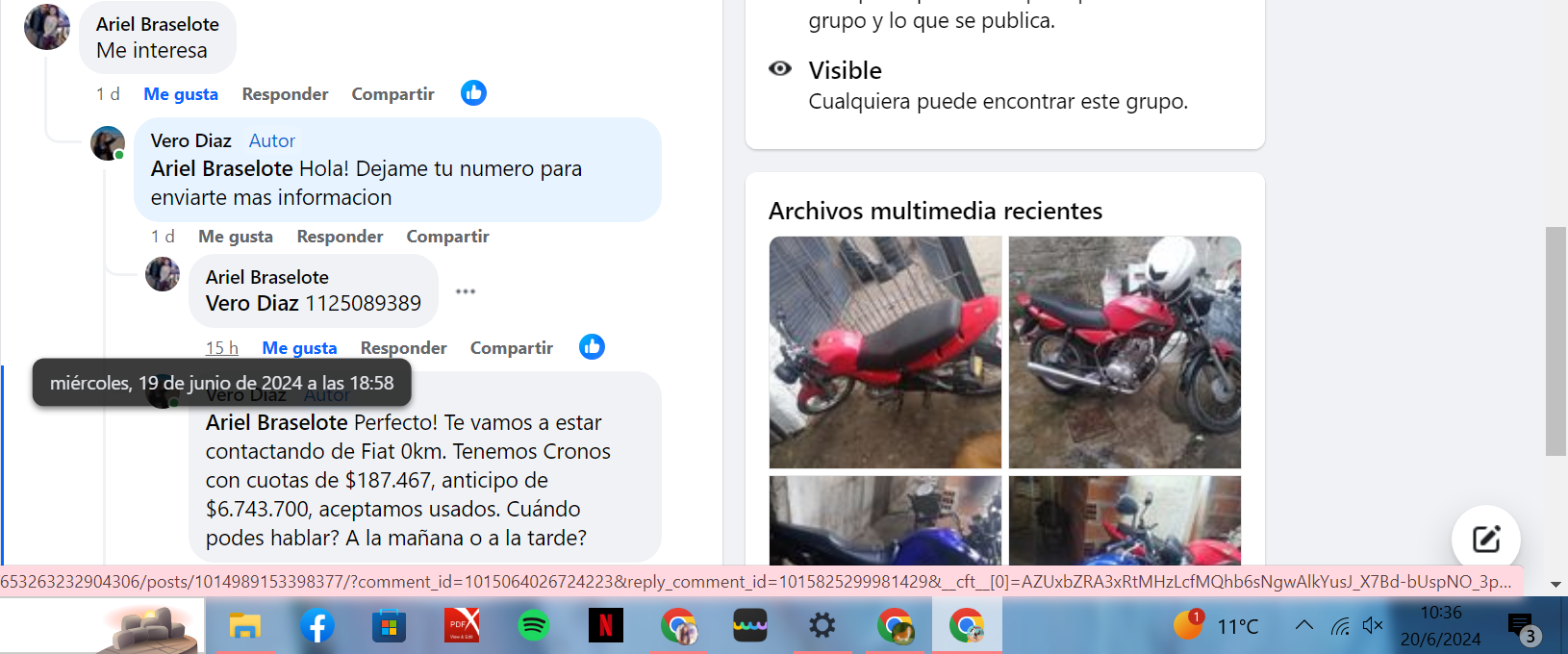The height and width of the screenshot is (654, 1568).
Task: Compose a new message with the floating button
Action: pos(1485,539)
